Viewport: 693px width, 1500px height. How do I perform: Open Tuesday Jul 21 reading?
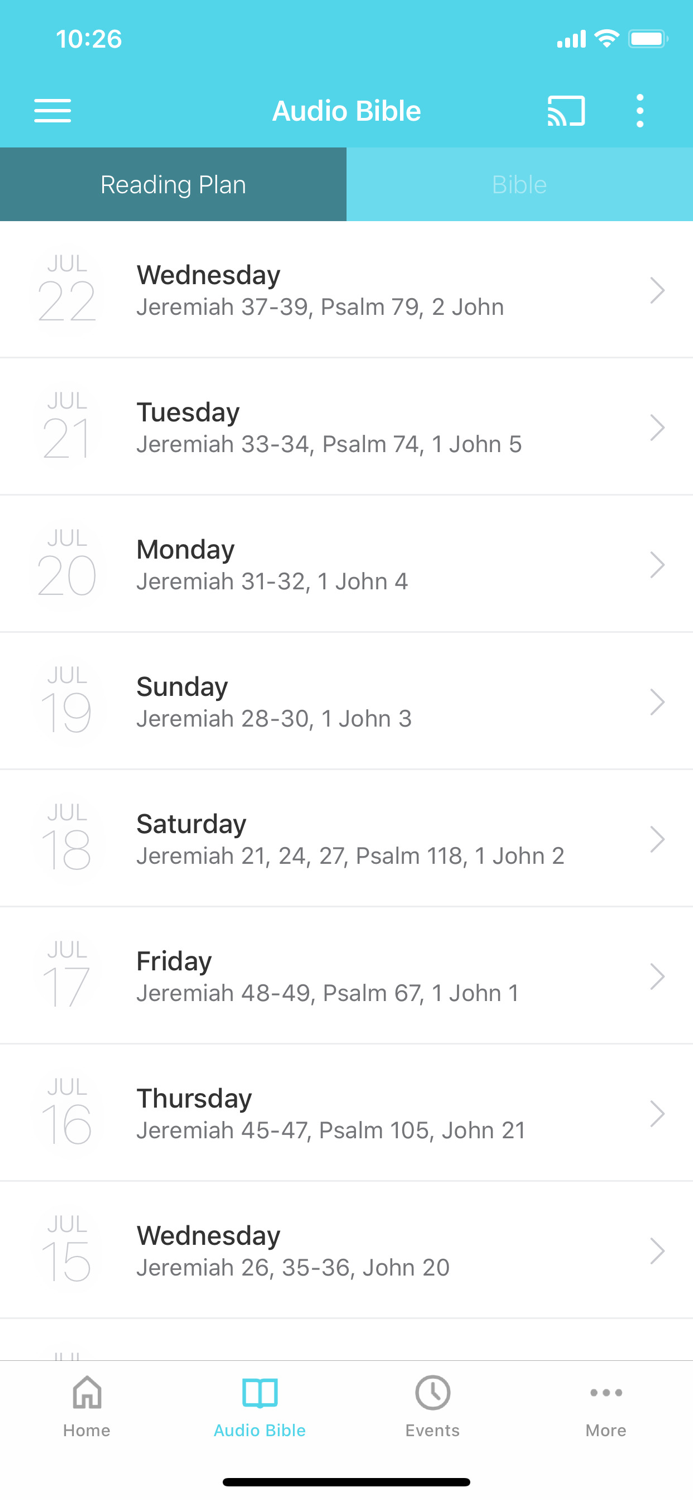(346, 427)
